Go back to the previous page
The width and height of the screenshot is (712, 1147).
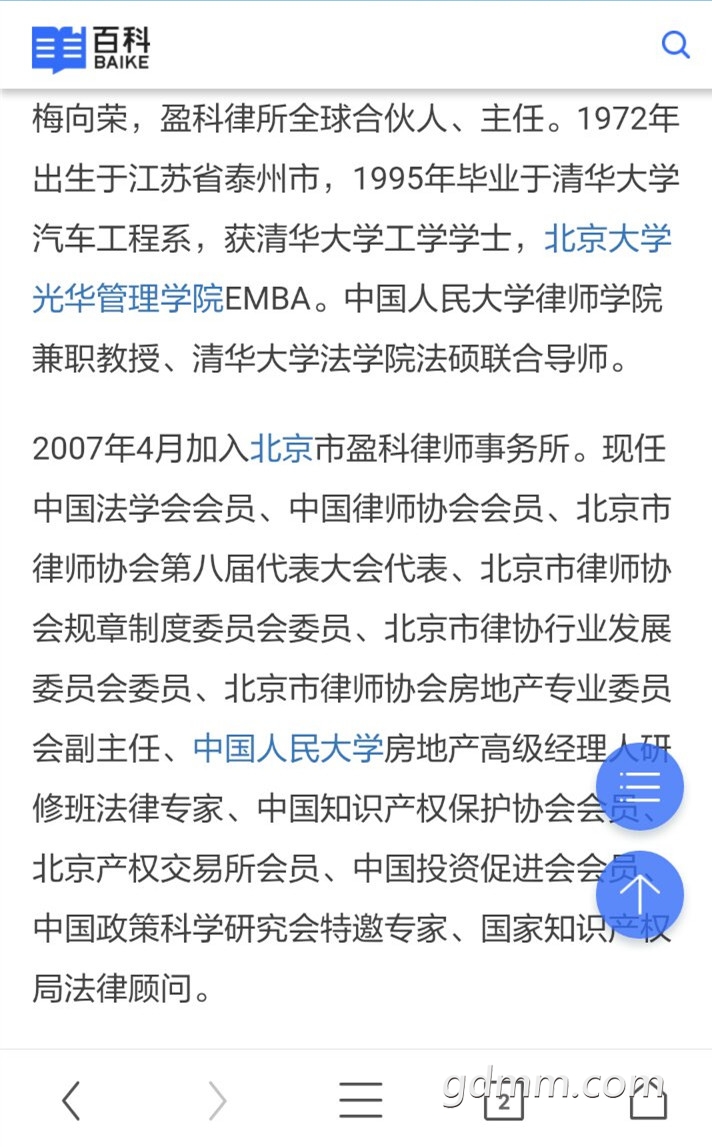coord(71,1099)
